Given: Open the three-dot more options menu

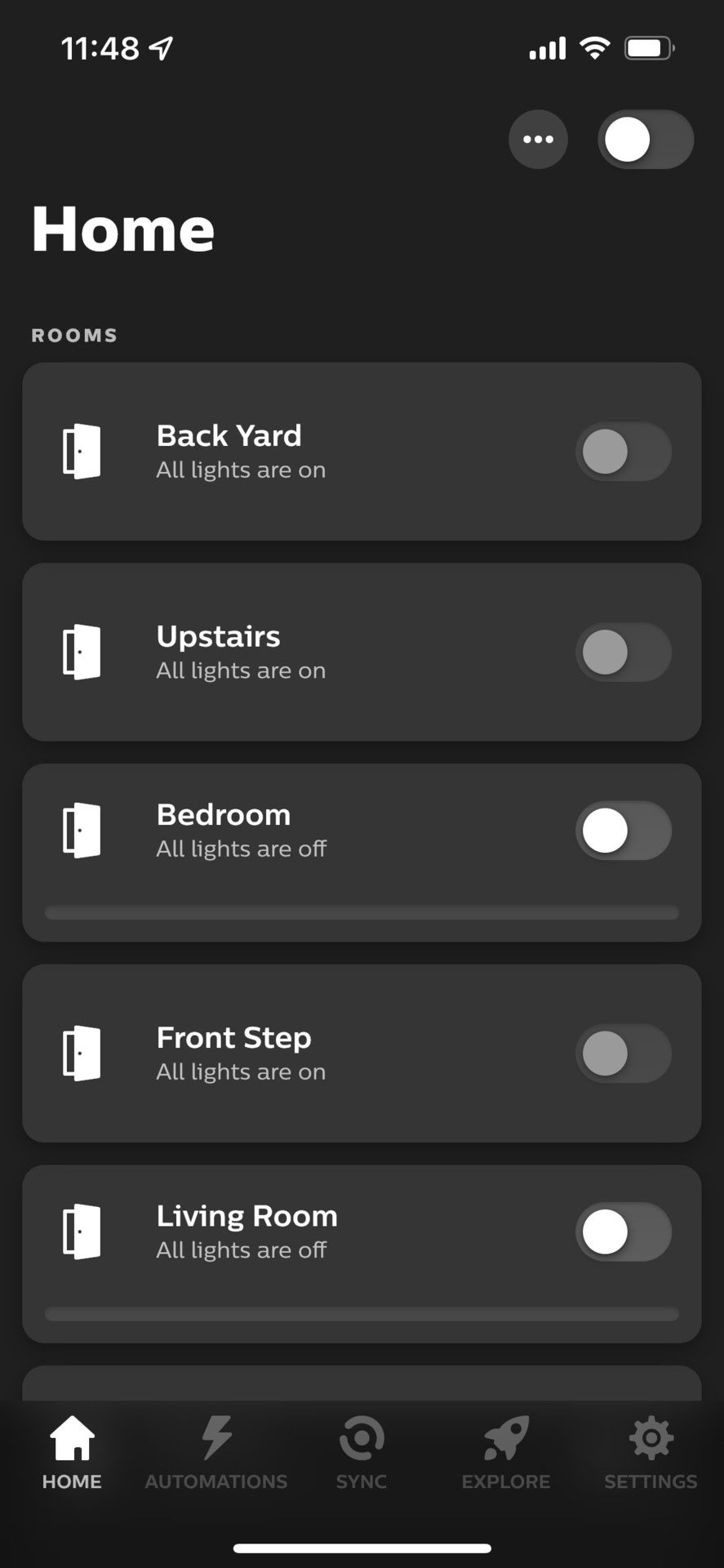Looking at the screenshot, I should click(538, 140).
